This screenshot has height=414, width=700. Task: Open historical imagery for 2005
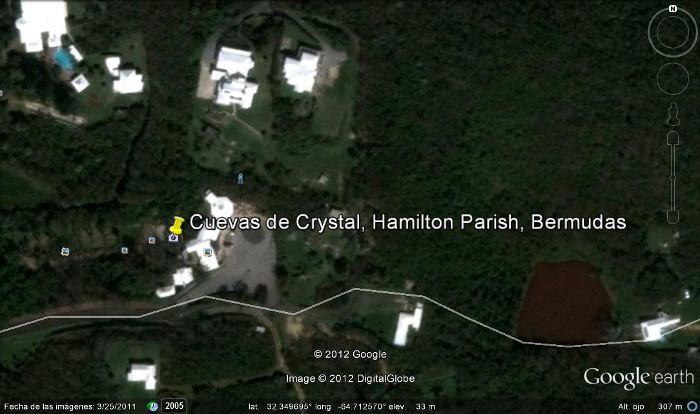174,406
